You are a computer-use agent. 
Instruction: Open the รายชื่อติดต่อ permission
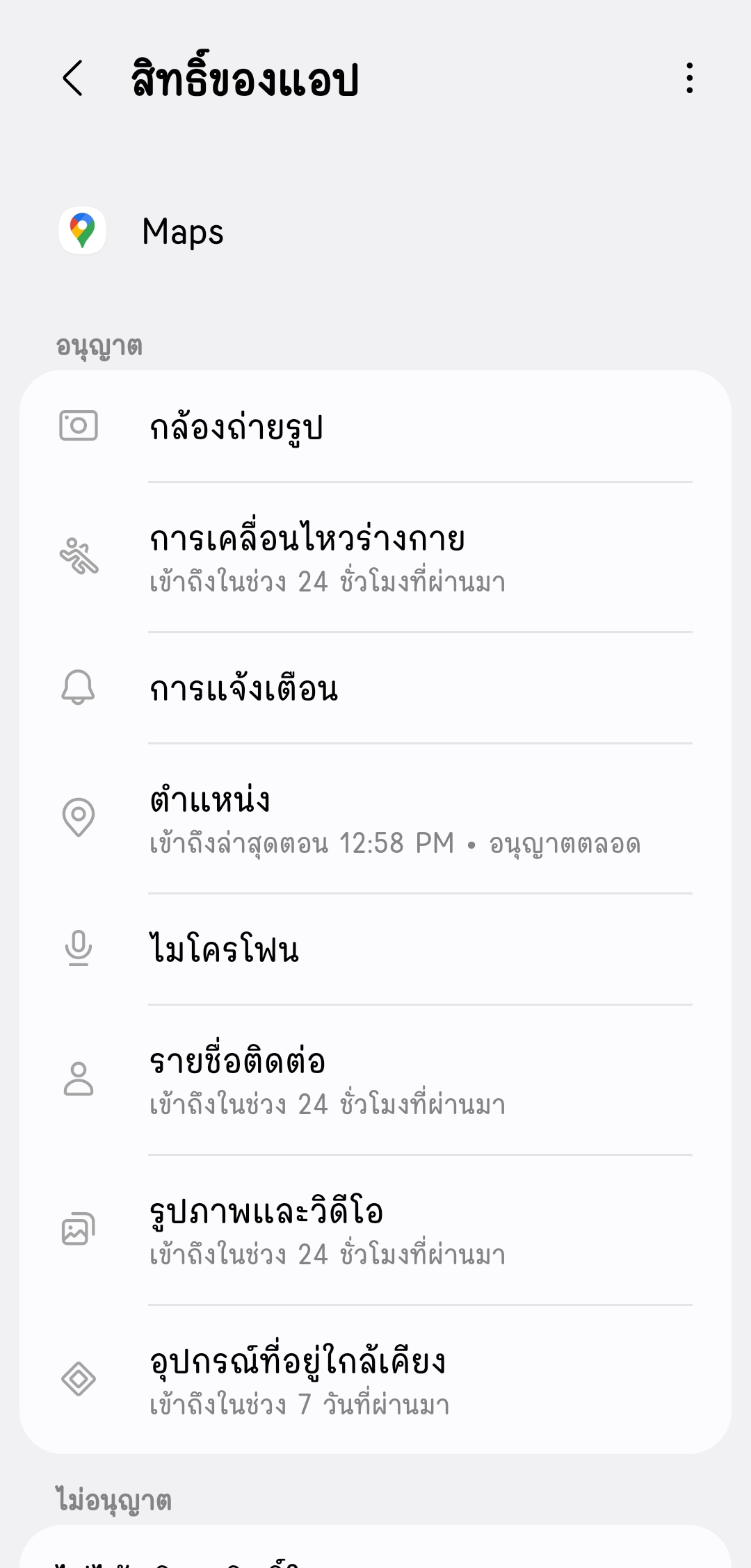coord(375,1080)
